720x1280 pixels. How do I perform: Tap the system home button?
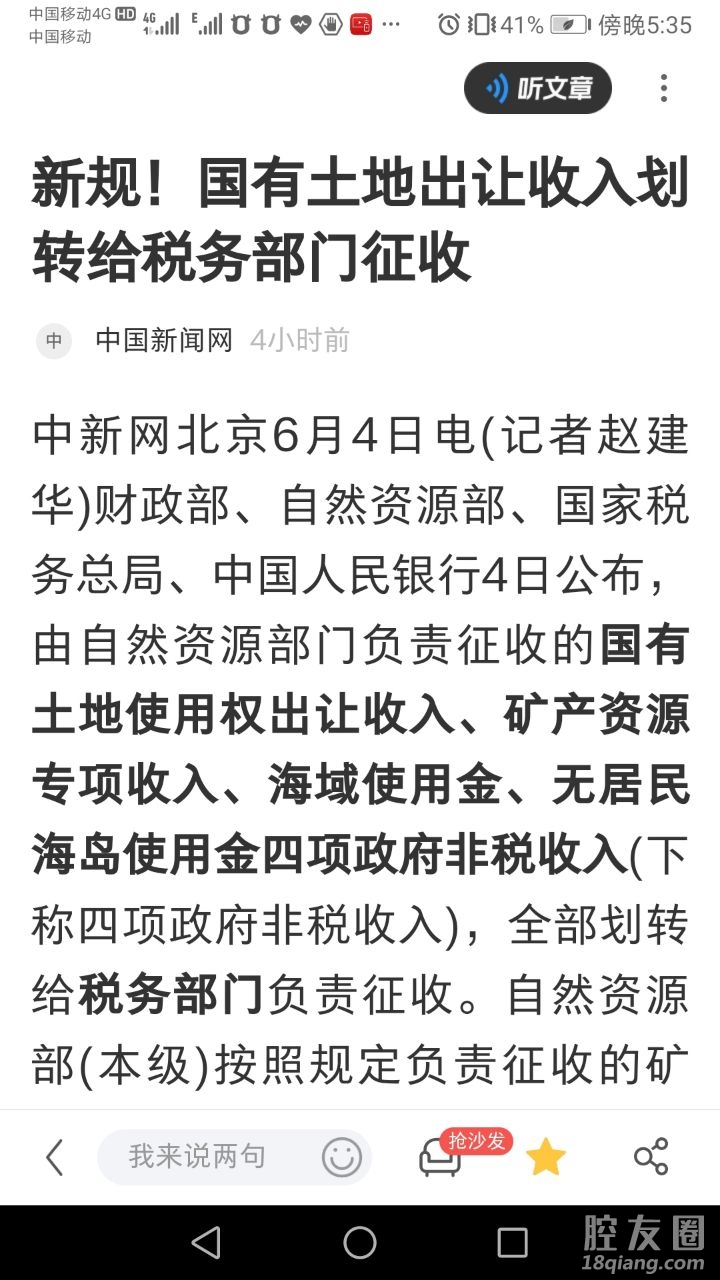(x=360, y=1243)
